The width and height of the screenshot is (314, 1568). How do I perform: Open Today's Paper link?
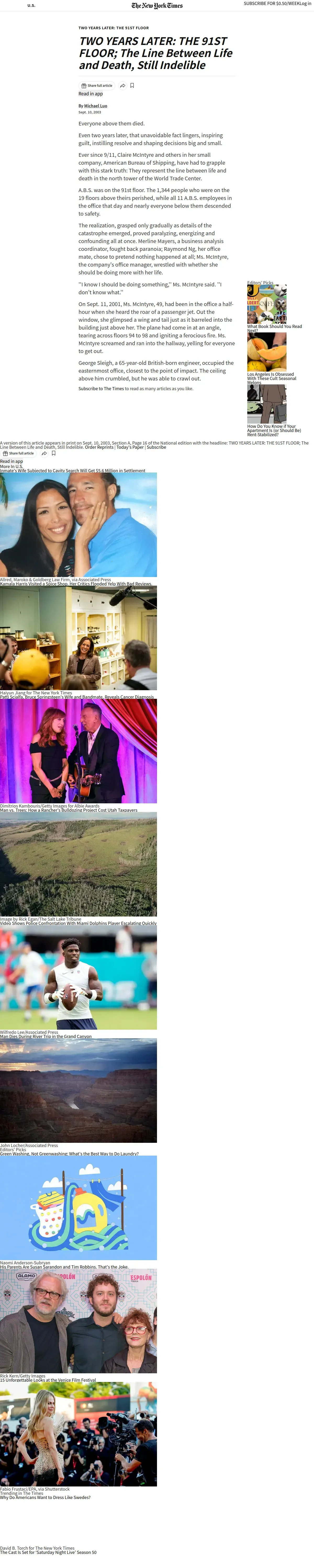[x=130, y=447]
